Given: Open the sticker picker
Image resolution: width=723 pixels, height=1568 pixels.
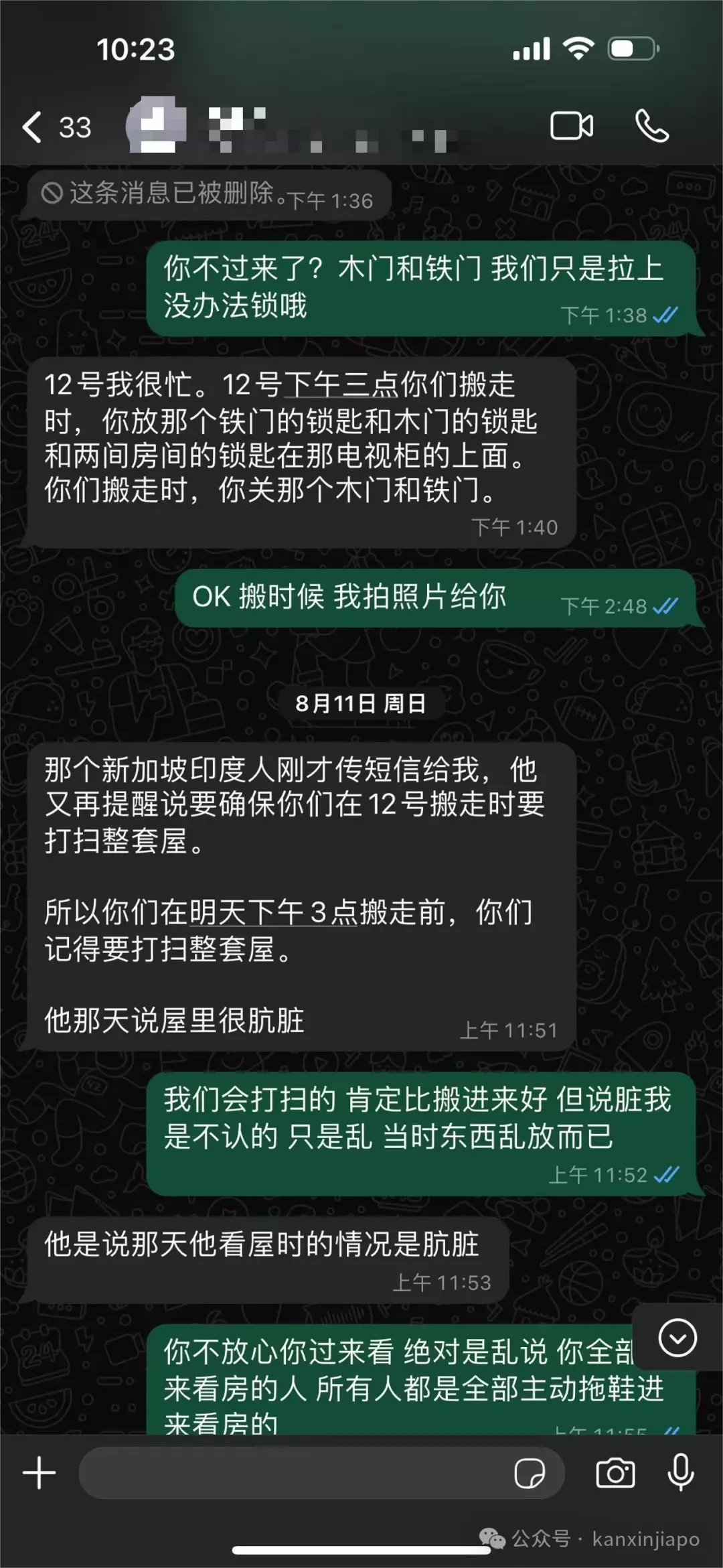Looking at the screenshot, I should 530,1473.
